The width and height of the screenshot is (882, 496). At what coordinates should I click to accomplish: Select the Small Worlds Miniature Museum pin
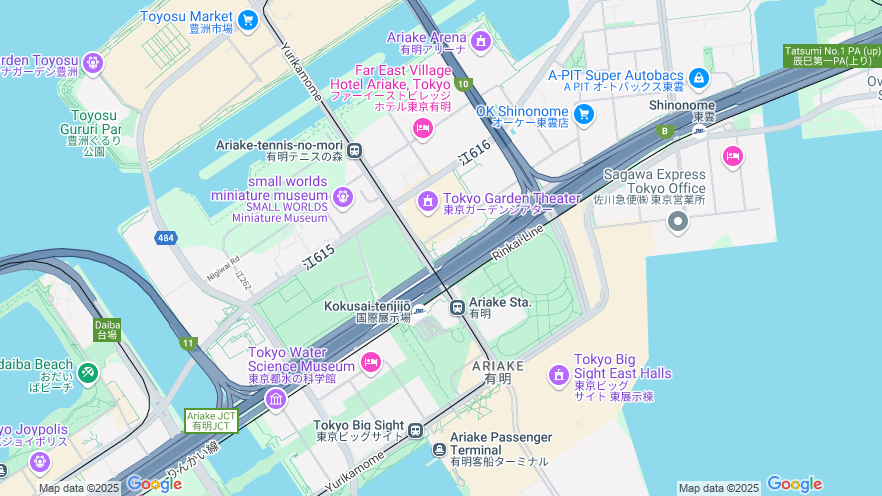[343, 196]
